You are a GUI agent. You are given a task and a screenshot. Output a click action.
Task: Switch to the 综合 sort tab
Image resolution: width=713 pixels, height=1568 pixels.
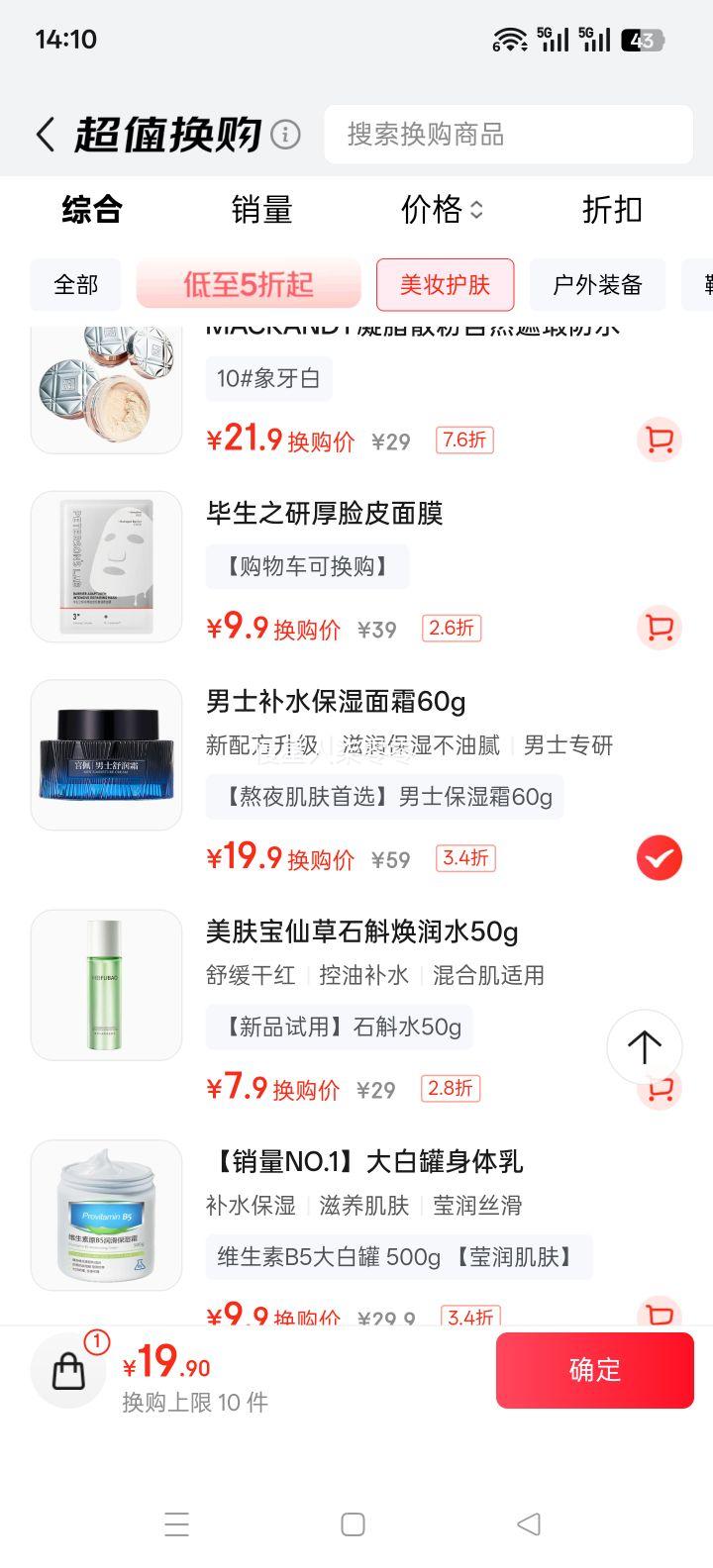(x=91, y=210)
